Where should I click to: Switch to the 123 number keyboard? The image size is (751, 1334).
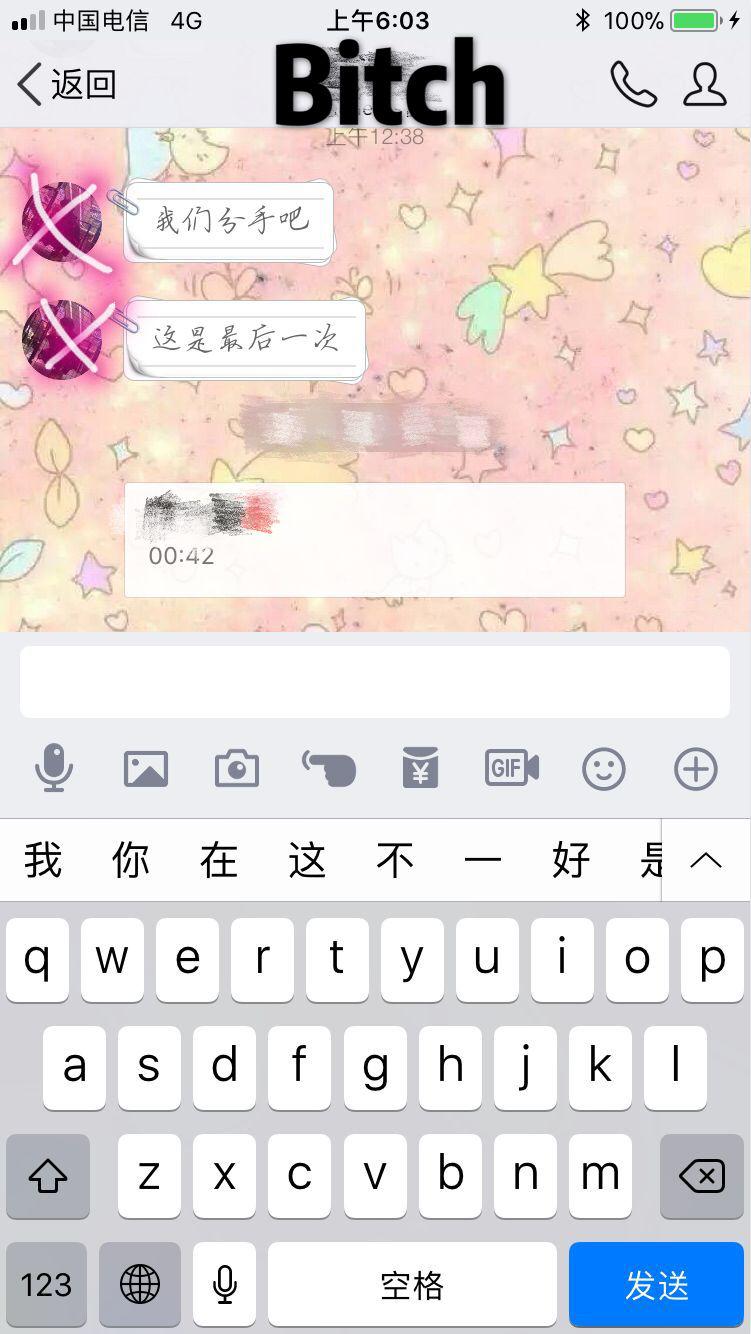(47, 1285)
